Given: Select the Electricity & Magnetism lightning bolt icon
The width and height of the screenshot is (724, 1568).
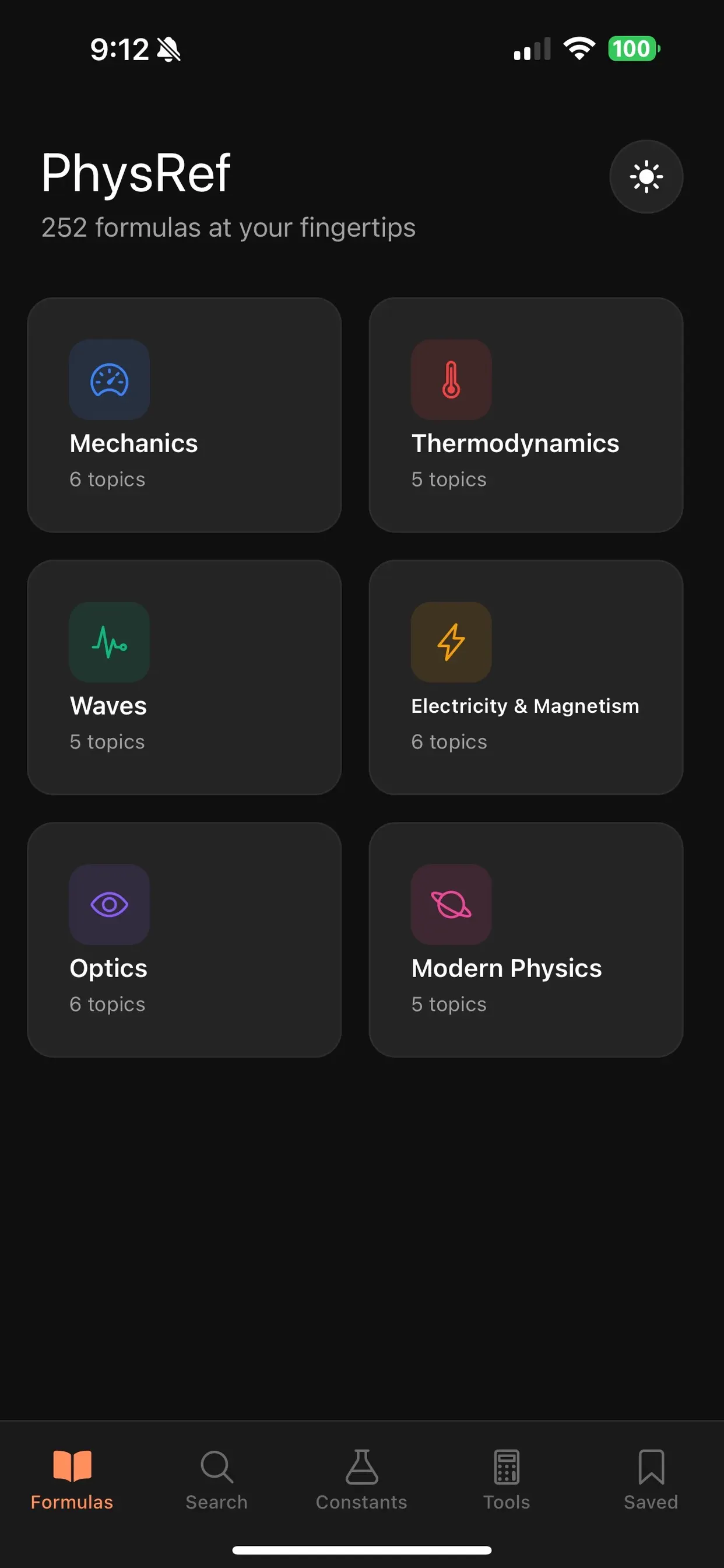Looking at the screenshot, I should [x=451, y=642].
